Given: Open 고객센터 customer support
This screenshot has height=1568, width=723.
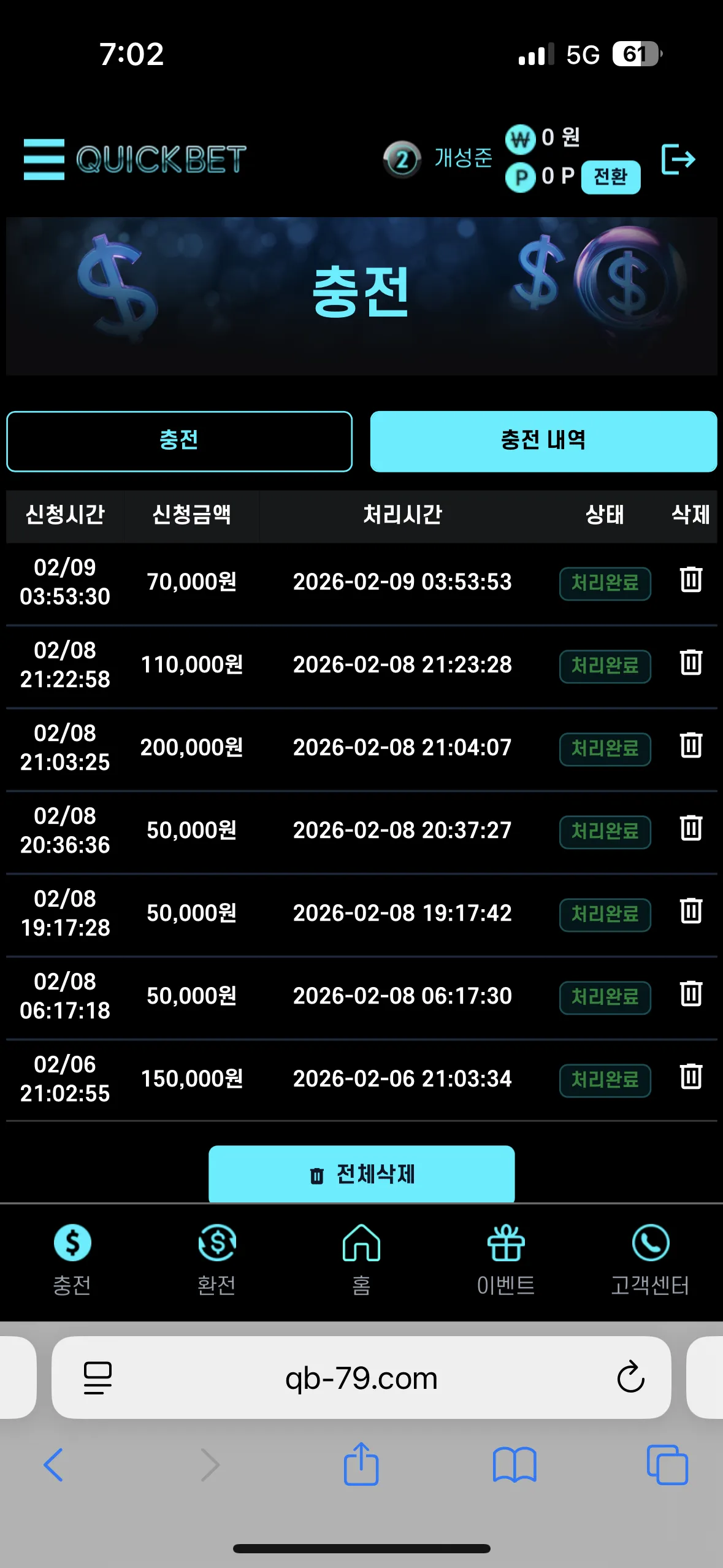Looking at the screenshot, I should [x=650, y=1259].
